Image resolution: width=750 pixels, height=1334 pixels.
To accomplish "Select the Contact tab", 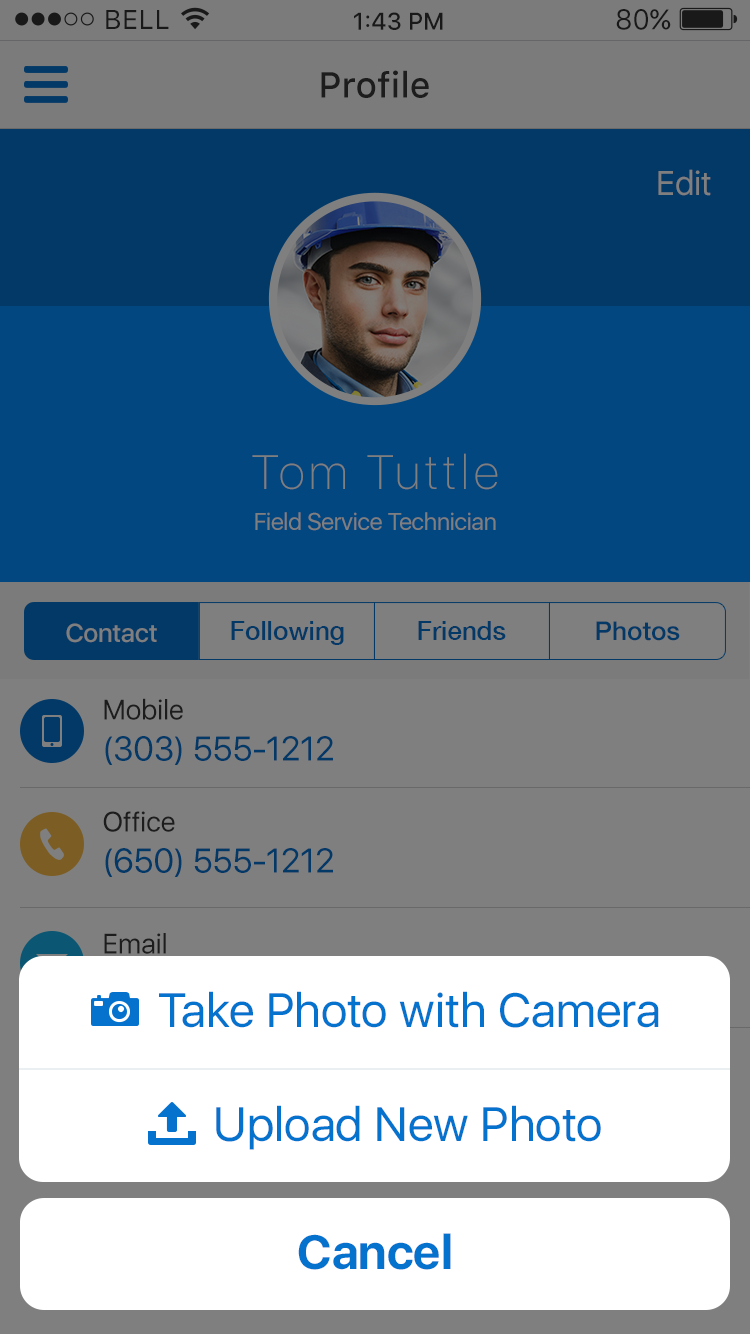I will pyautogui.click(x=112, y=632).
